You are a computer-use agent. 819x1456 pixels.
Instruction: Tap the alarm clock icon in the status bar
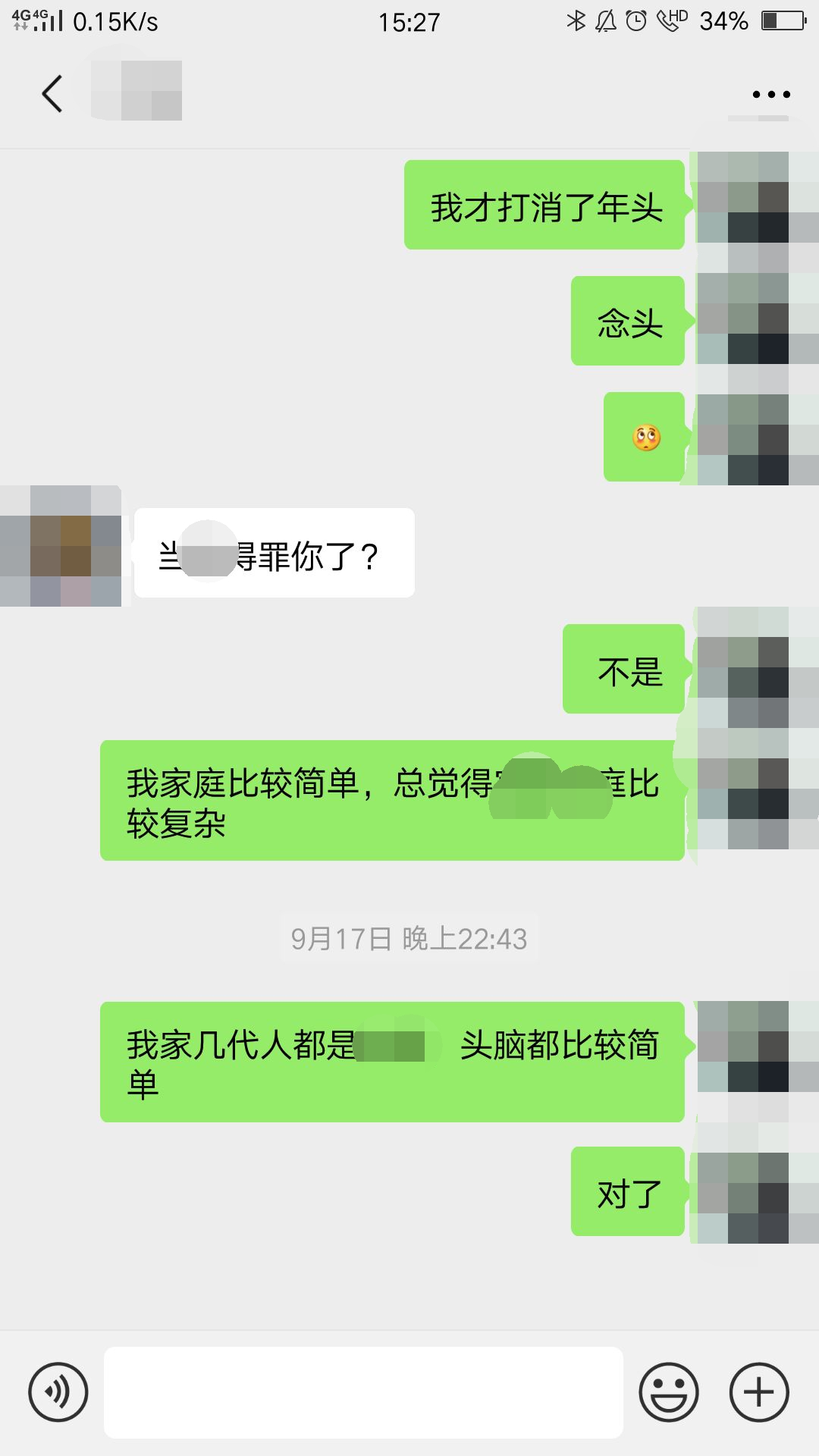(x=634, y=20)
